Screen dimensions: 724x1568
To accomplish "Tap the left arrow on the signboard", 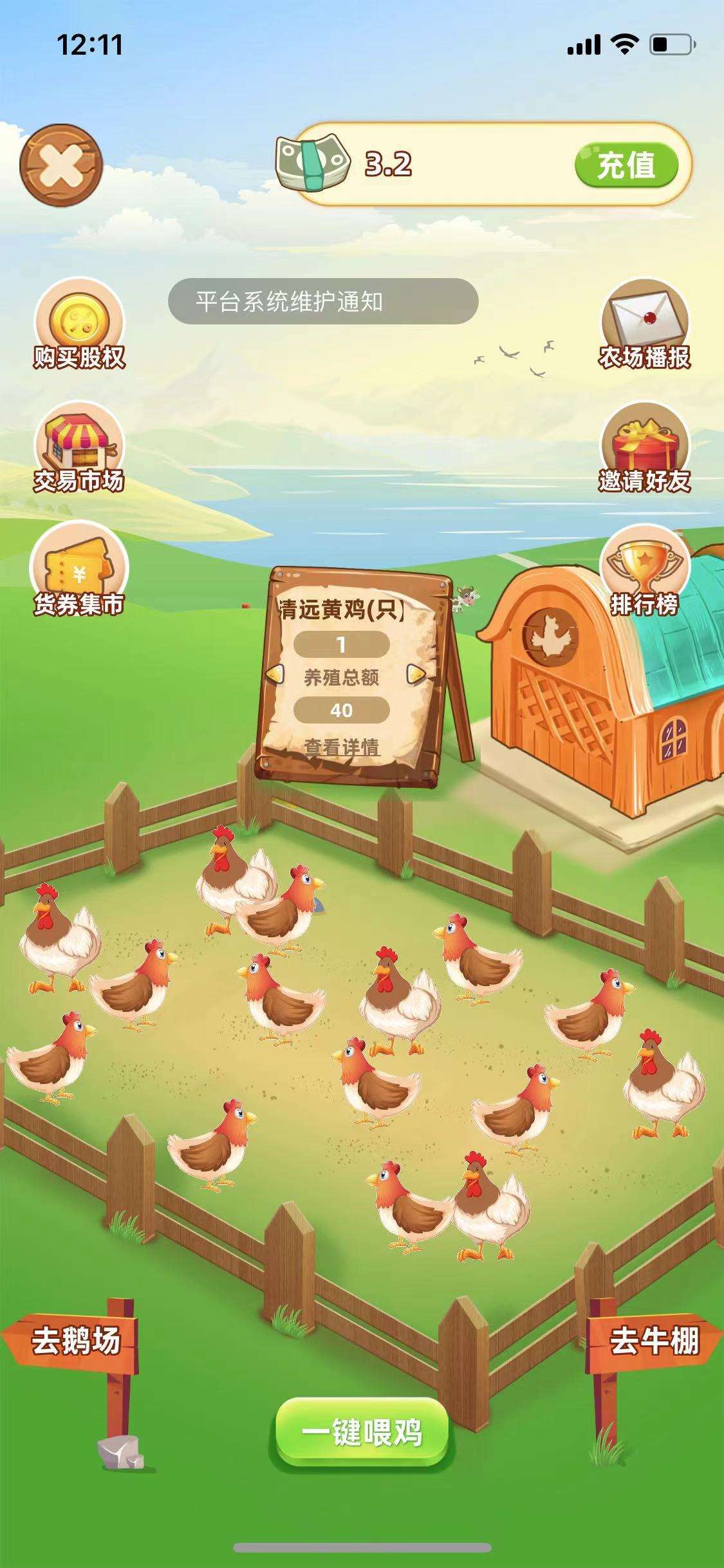I will pos(275,674).
